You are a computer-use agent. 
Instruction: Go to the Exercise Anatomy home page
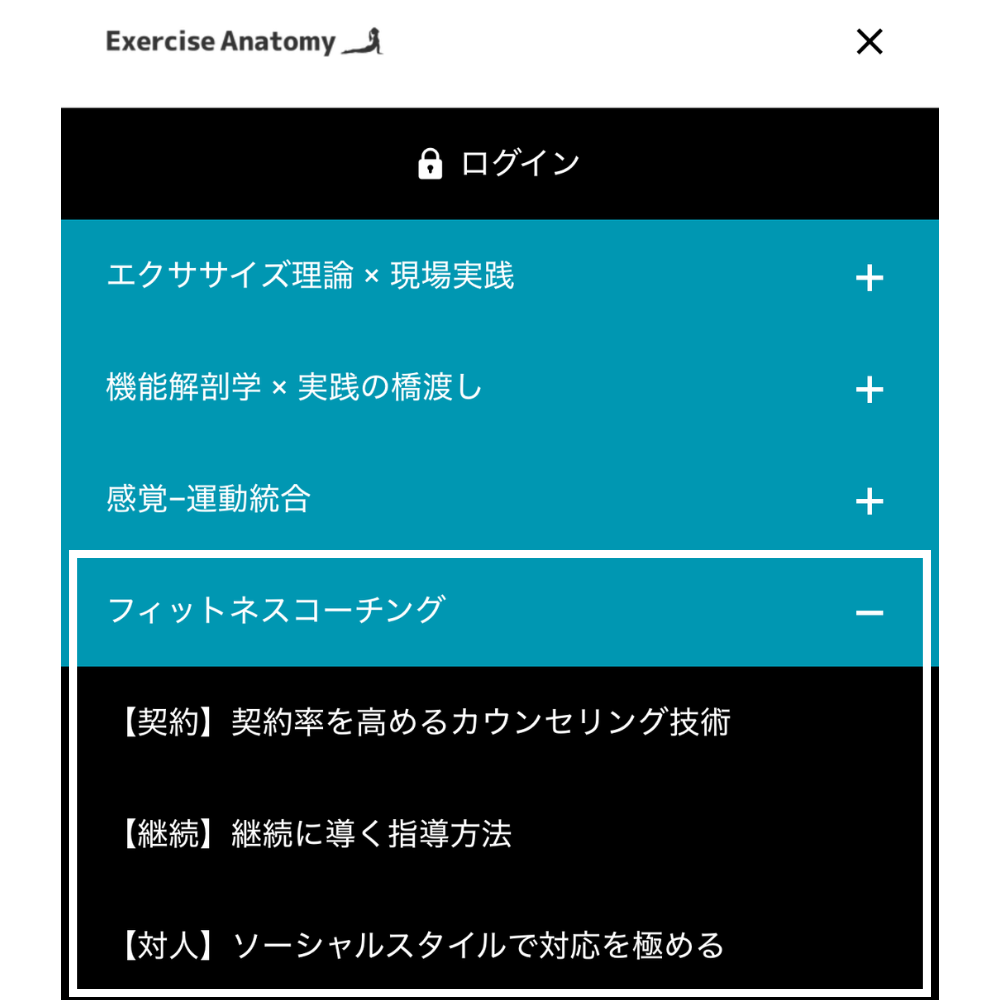coord(244,42)
